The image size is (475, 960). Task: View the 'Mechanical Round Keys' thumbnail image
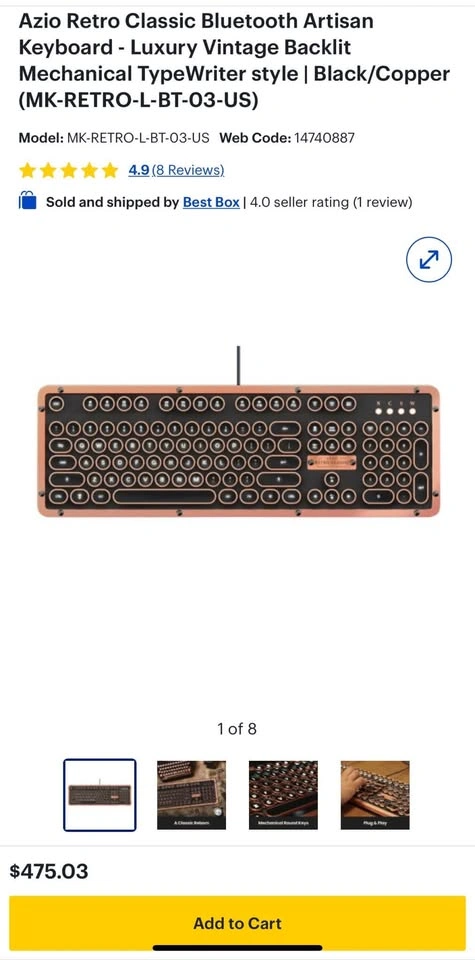283,795
